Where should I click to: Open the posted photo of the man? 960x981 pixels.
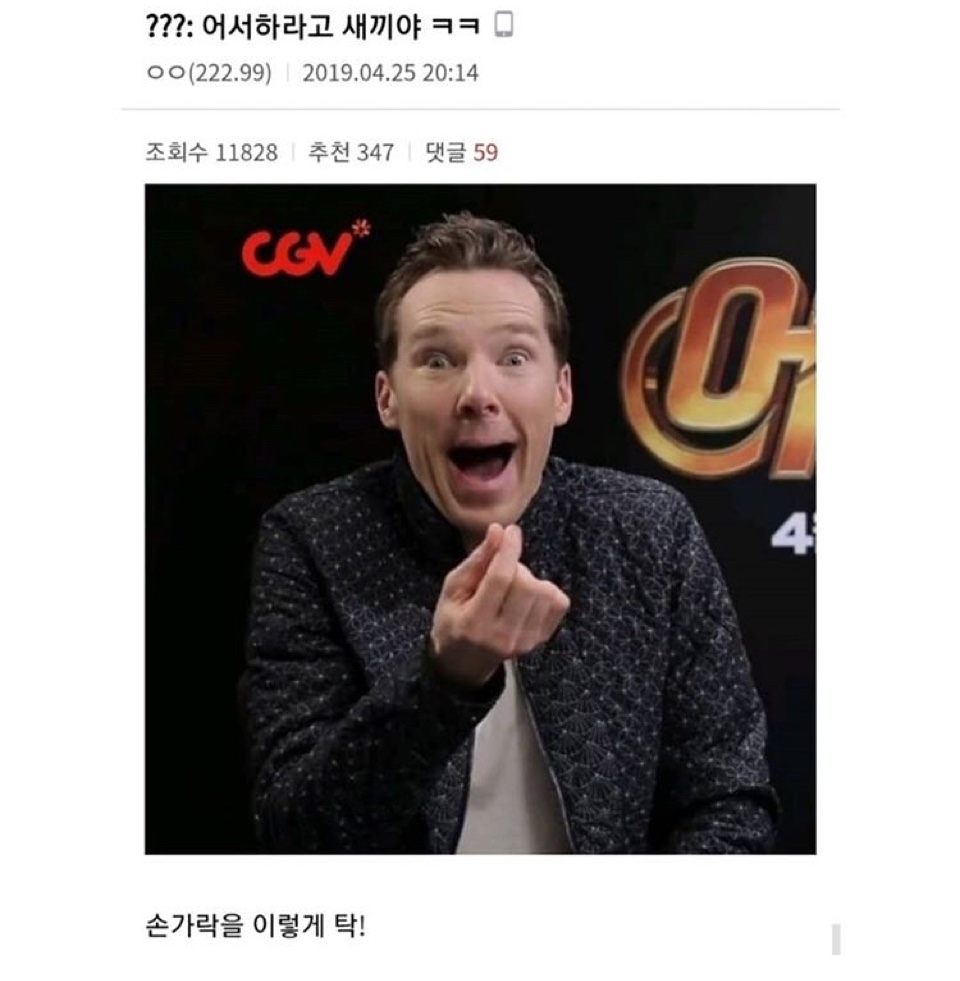pos(480,518)
